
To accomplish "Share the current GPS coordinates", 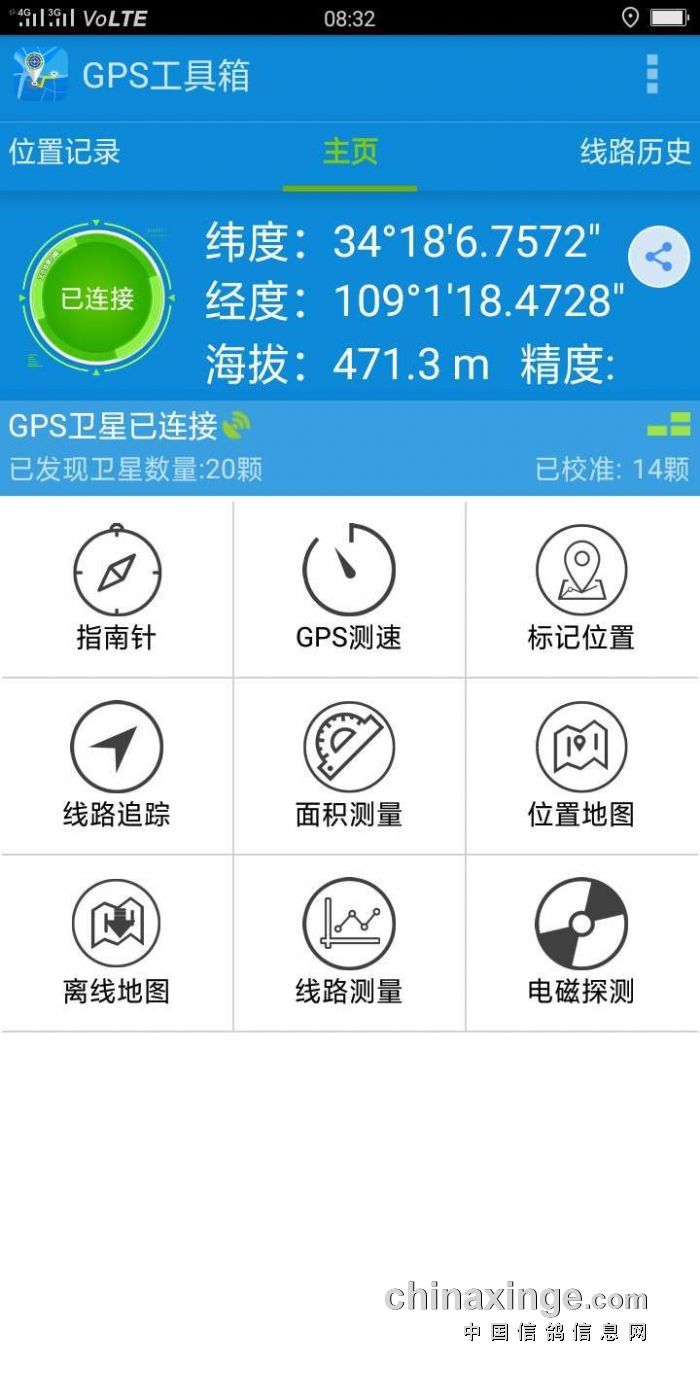I will pos(659,258).
